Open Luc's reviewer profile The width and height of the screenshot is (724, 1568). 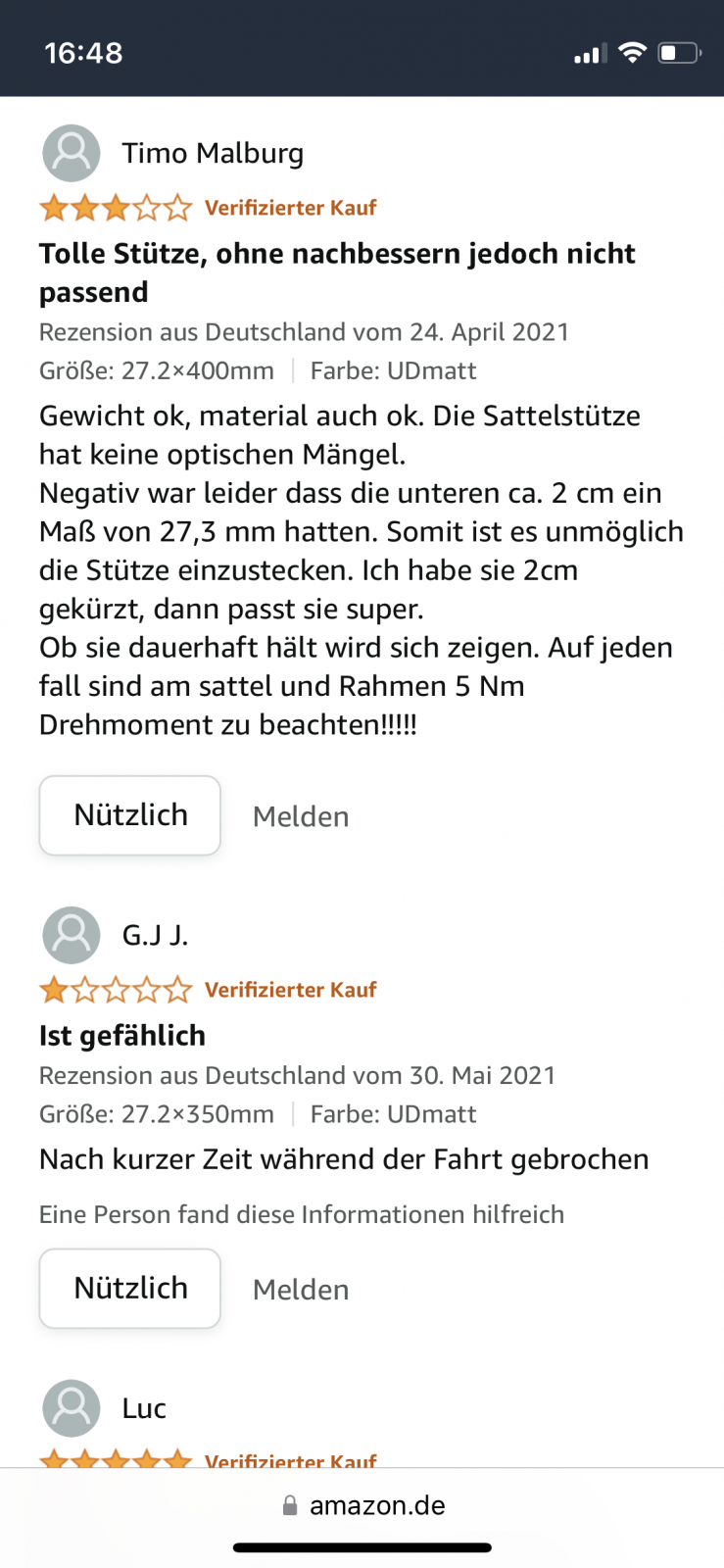click(x=105, y=1408)
